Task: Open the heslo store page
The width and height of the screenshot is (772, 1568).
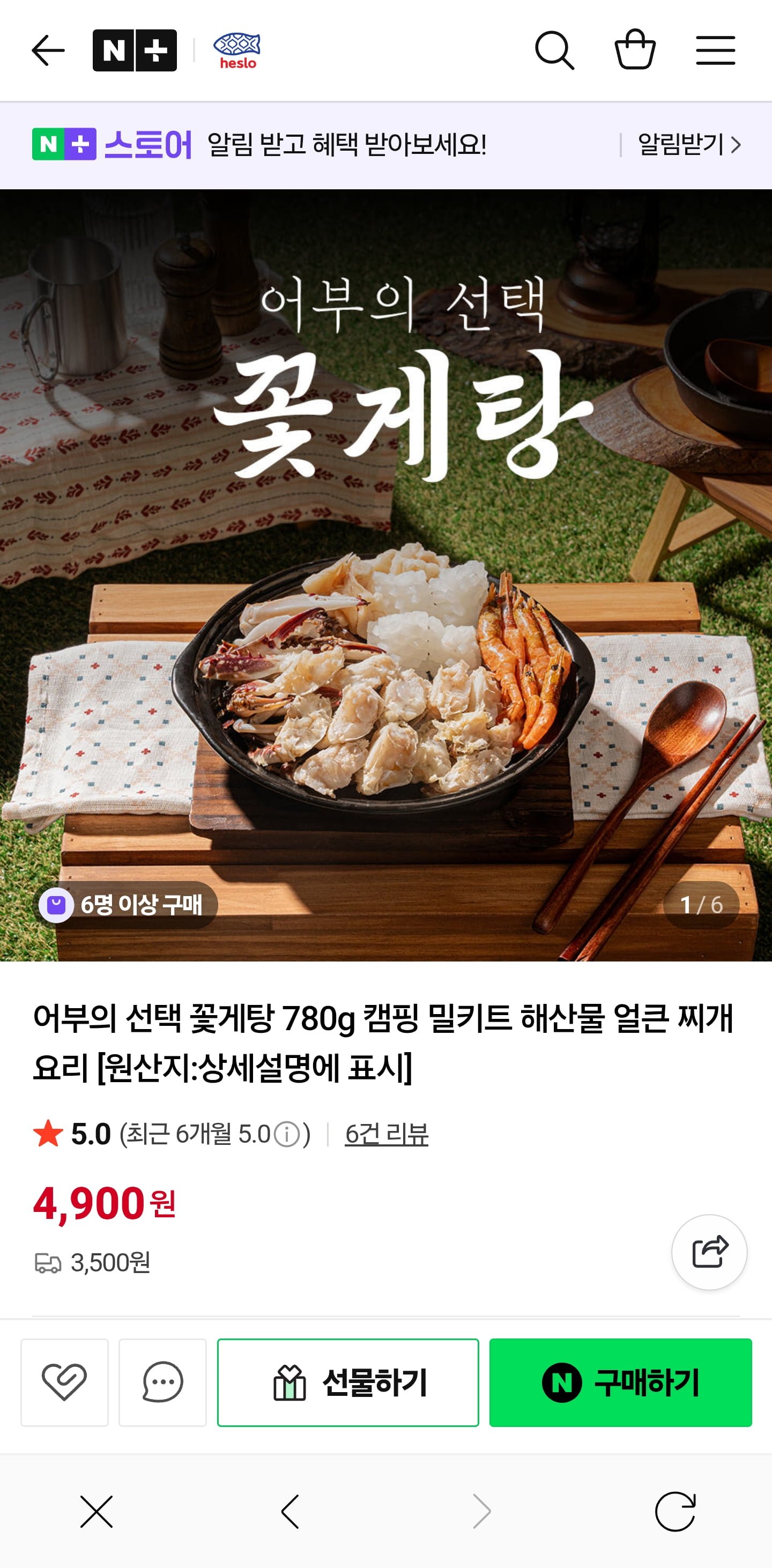Action: pyautogui.click(x=237, y=51)
